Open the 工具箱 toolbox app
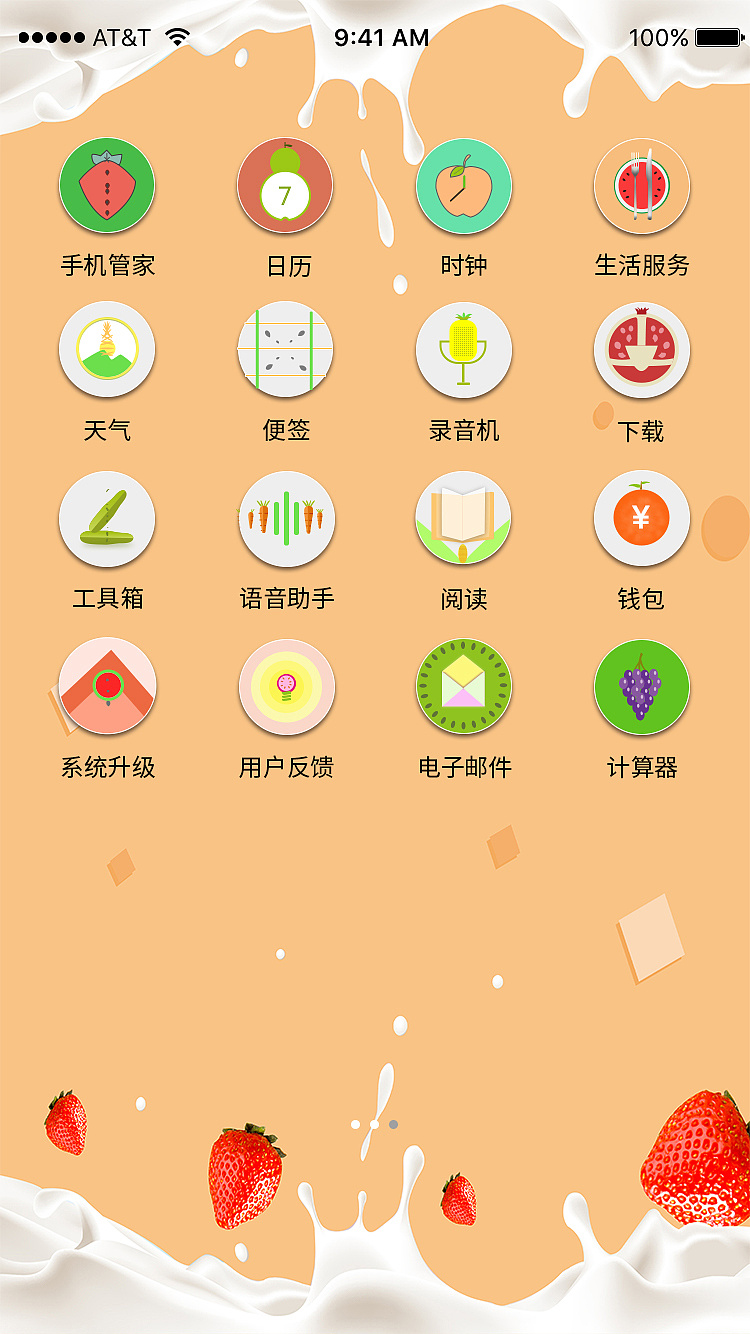Screen dimensions: 750x1334 [x=107, y=518]
